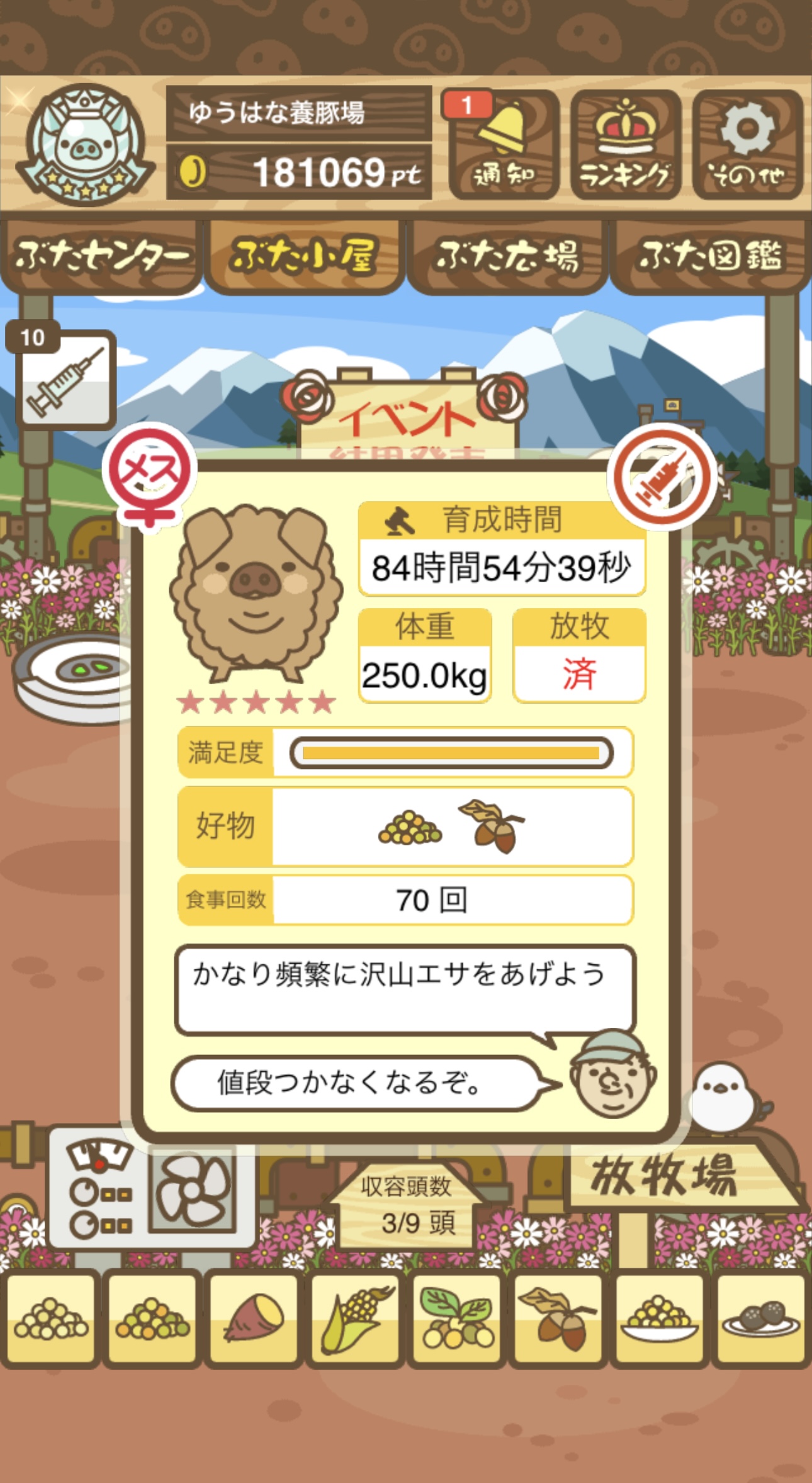
Task: Go to the ぶた広場 tab
Action: [507, 256]
